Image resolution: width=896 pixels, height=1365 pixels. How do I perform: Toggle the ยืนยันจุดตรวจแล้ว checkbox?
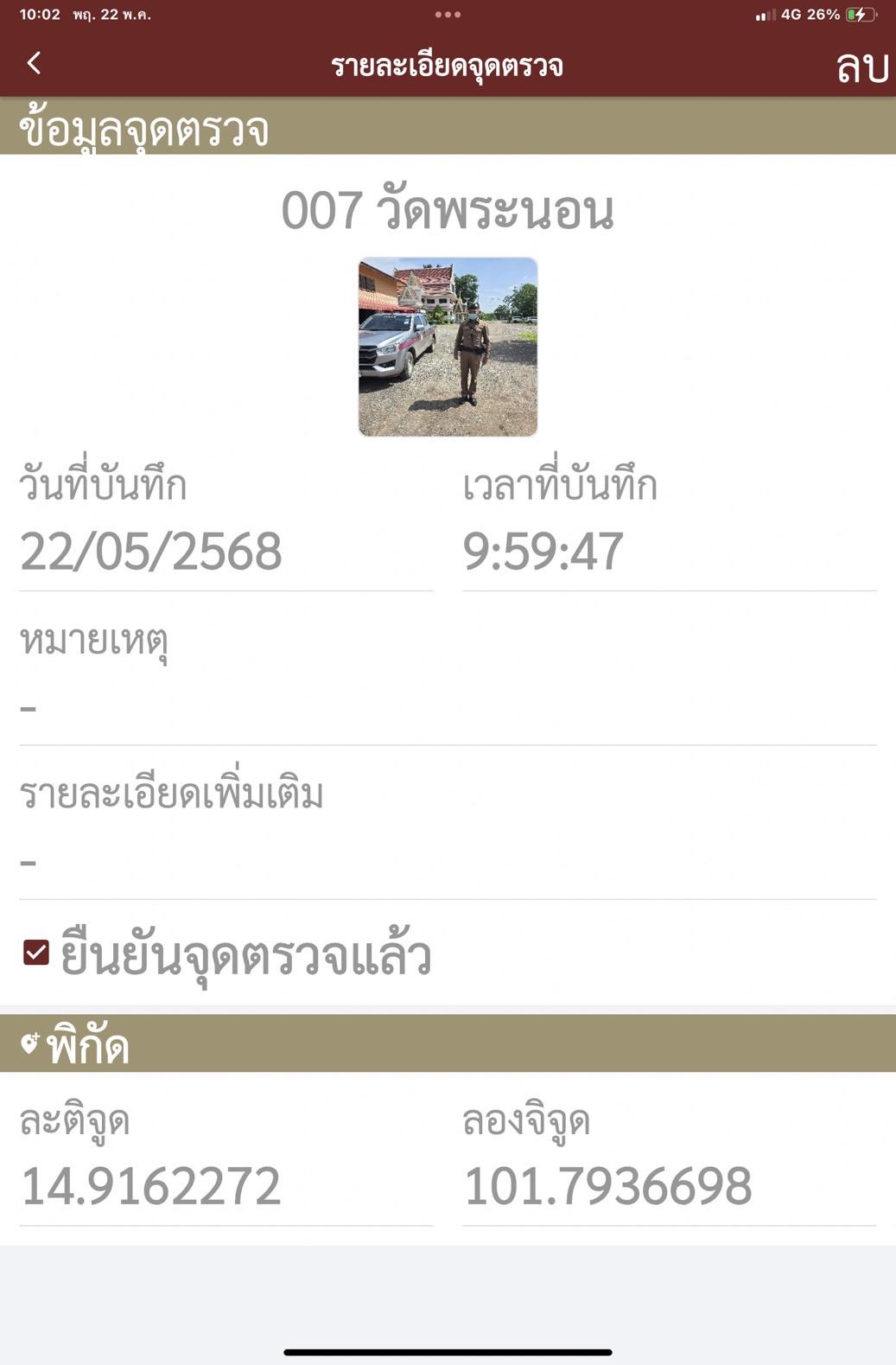[x=36, y=952]
